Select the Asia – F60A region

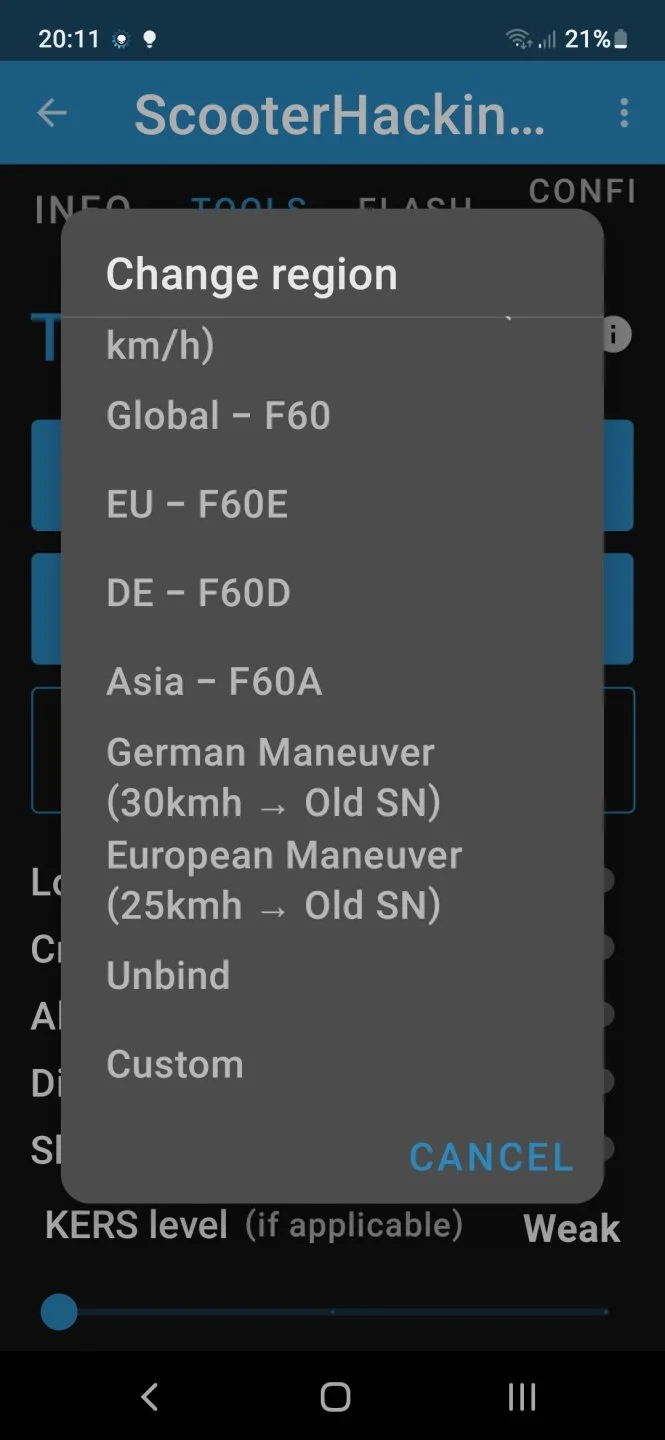[x=214, y=682]
